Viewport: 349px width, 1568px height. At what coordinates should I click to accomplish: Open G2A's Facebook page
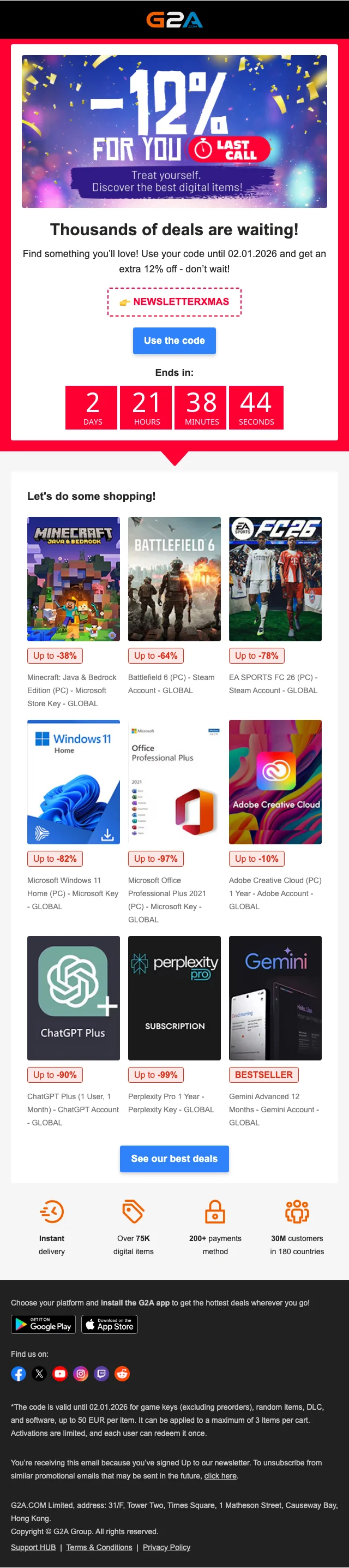click(18, 1373)
